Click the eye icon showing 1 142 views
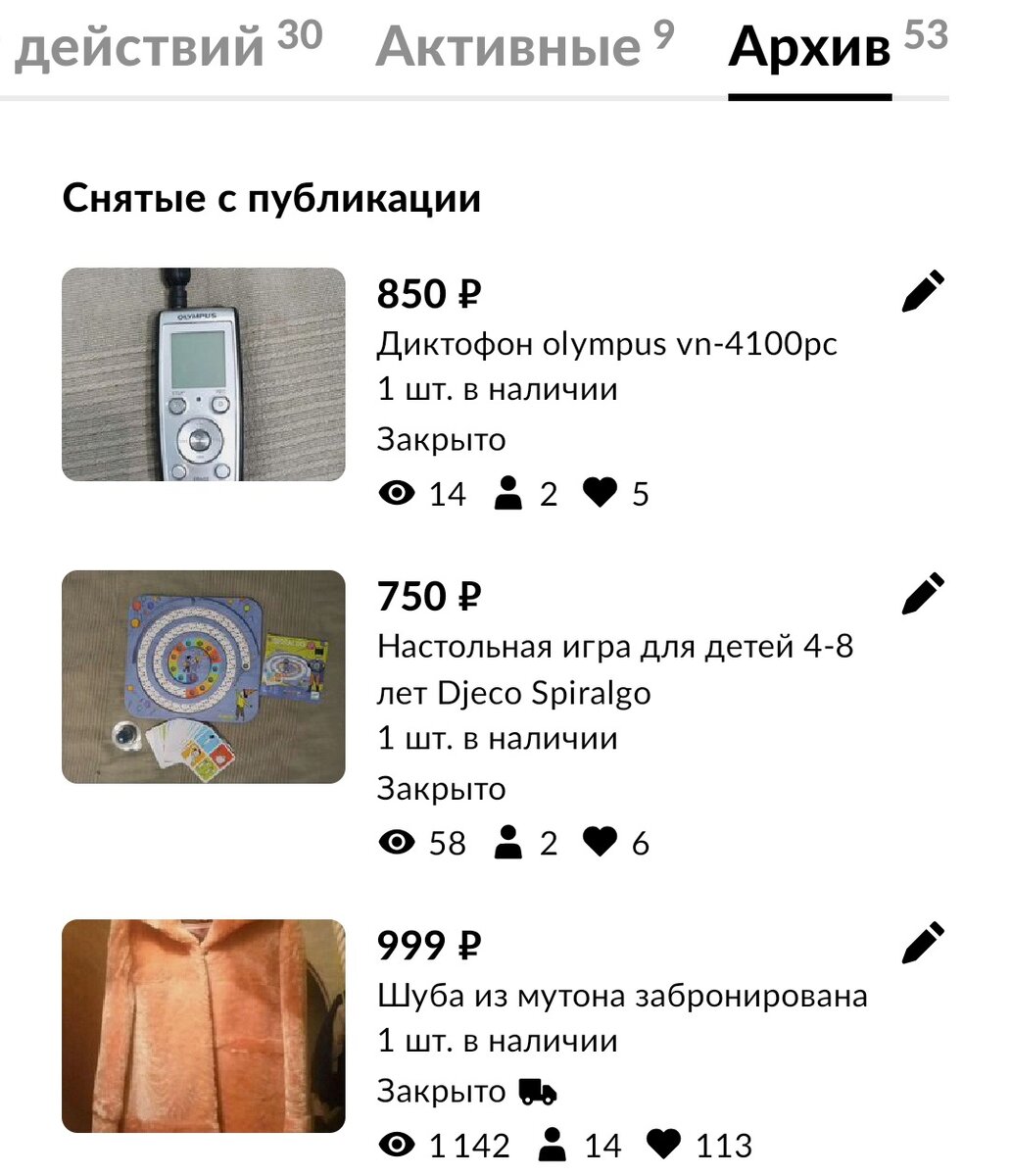 (x=396, y=1143)
